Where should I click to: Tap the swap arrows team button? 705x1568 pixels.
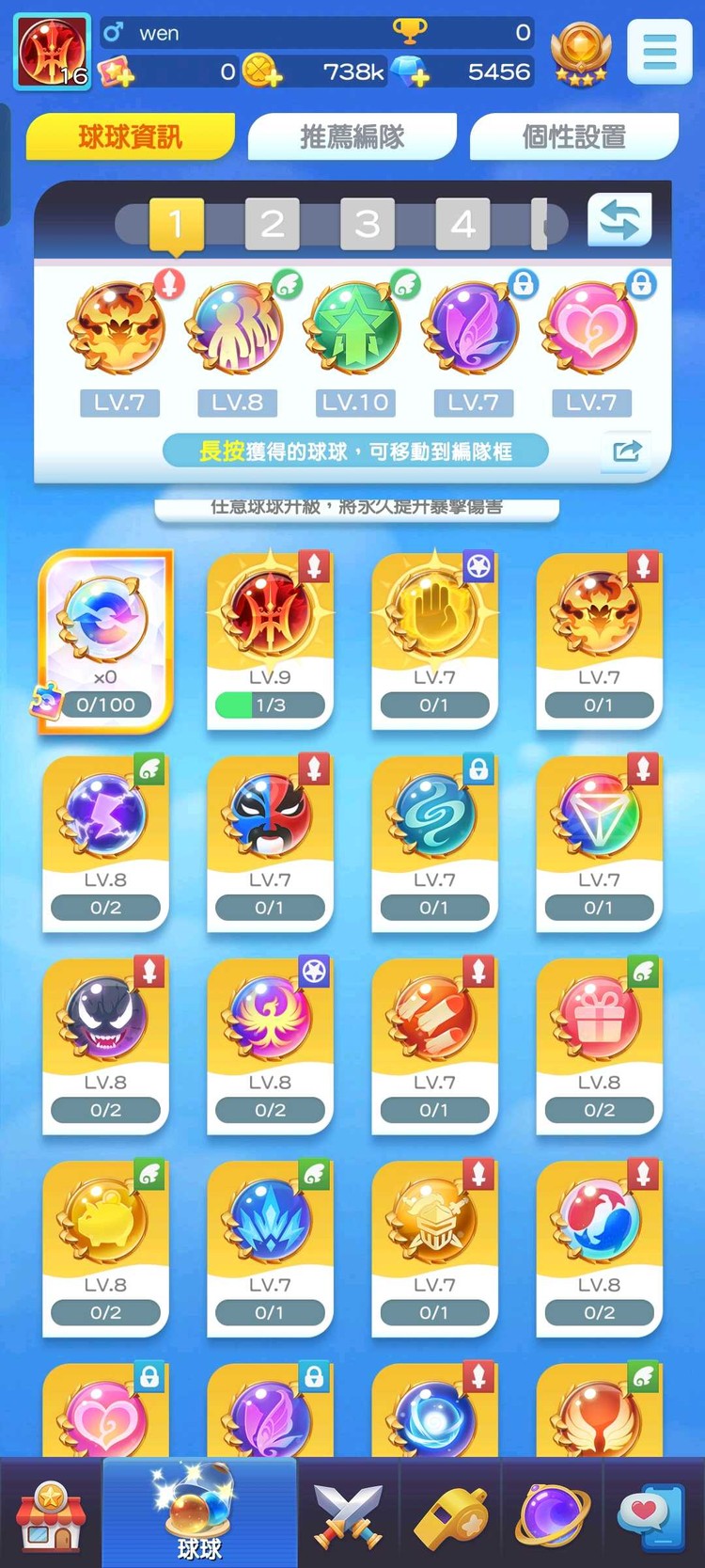[x=619, y=220]
